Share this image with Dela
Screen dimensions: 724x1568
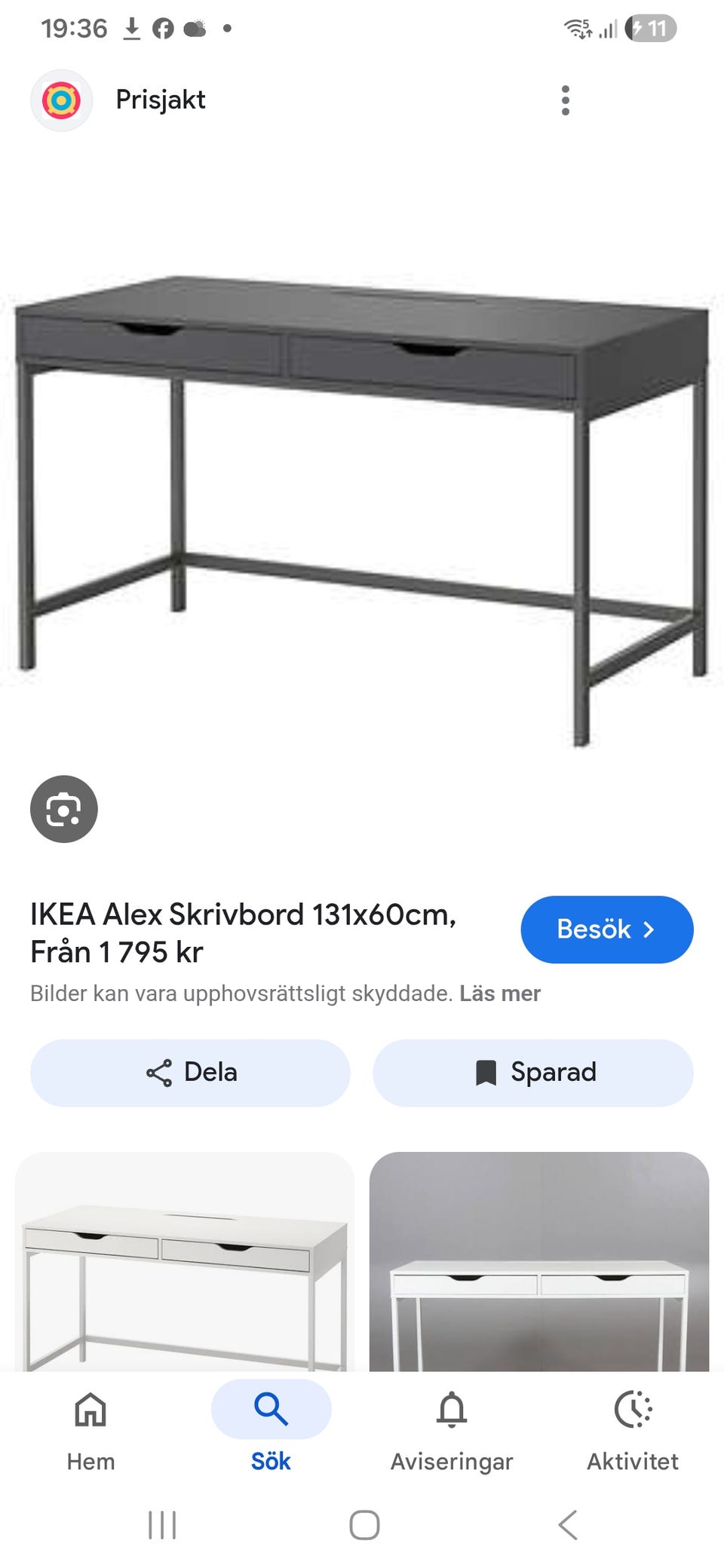tap(190, 1073)
